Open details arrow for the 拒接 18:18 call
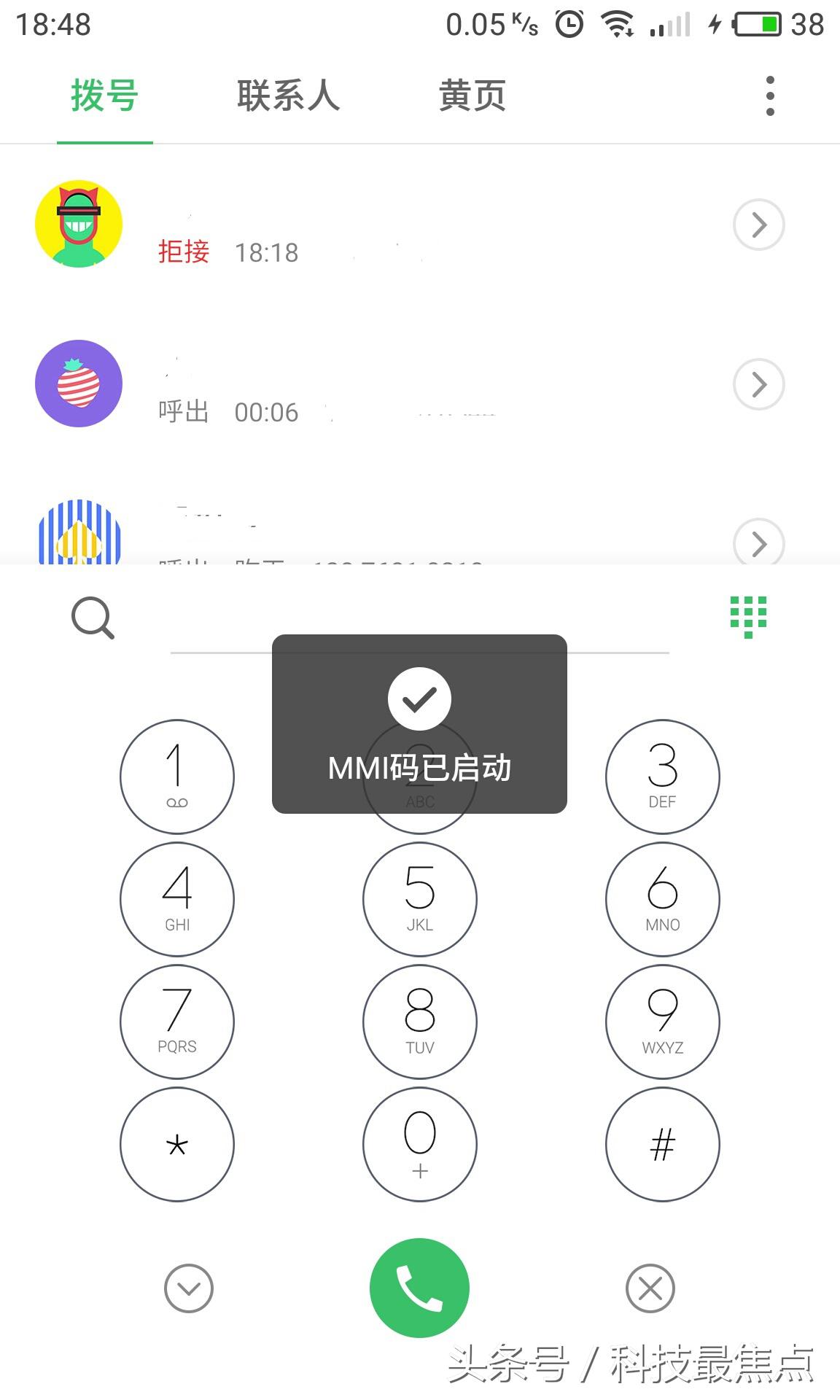 (758, 225)
